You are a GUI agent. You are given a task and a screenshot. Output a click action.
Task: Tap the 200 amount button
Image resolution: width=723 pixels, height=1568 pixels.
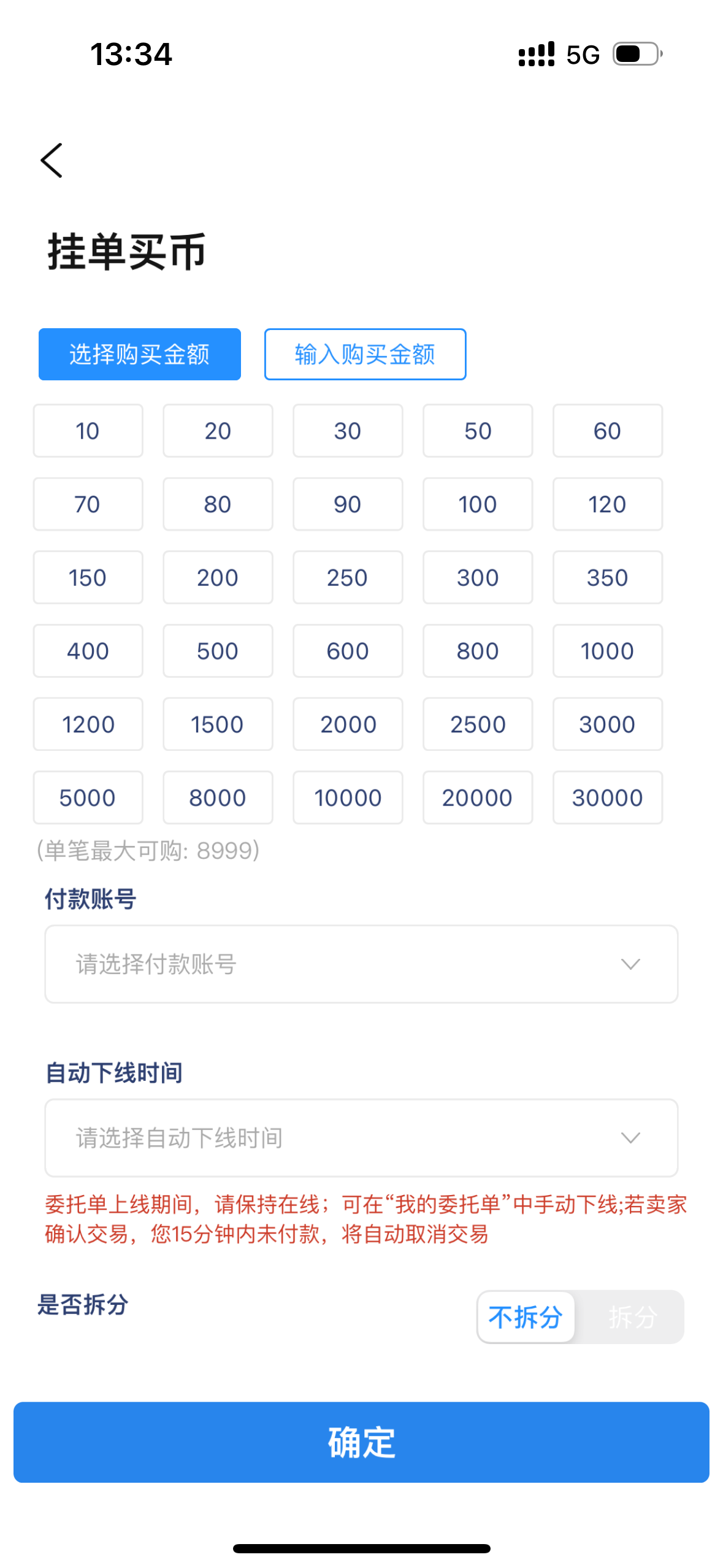(218, 577)
